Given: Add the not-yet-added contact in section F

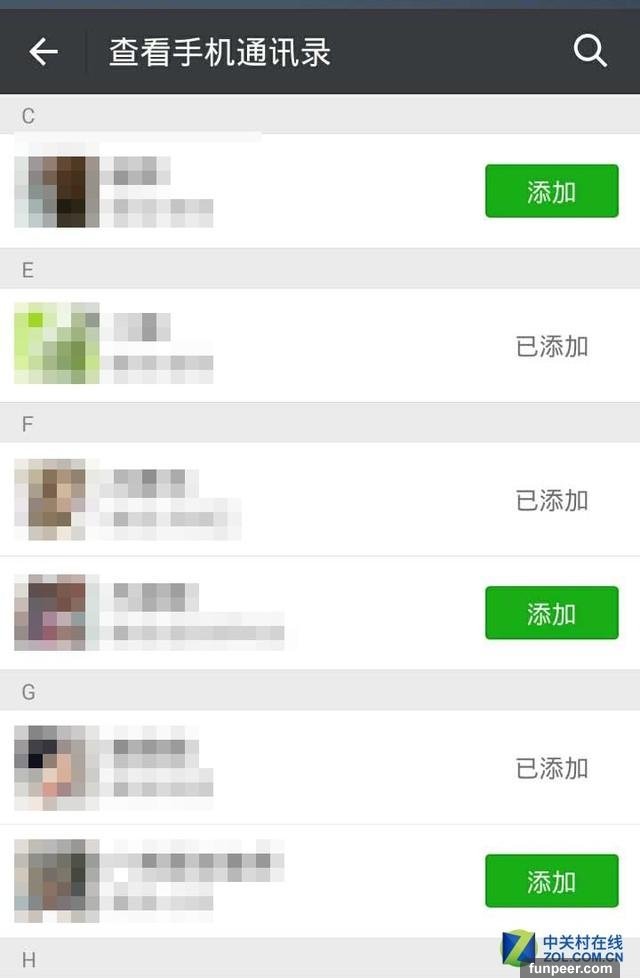Looking at the screenshot, I should 551,613.
